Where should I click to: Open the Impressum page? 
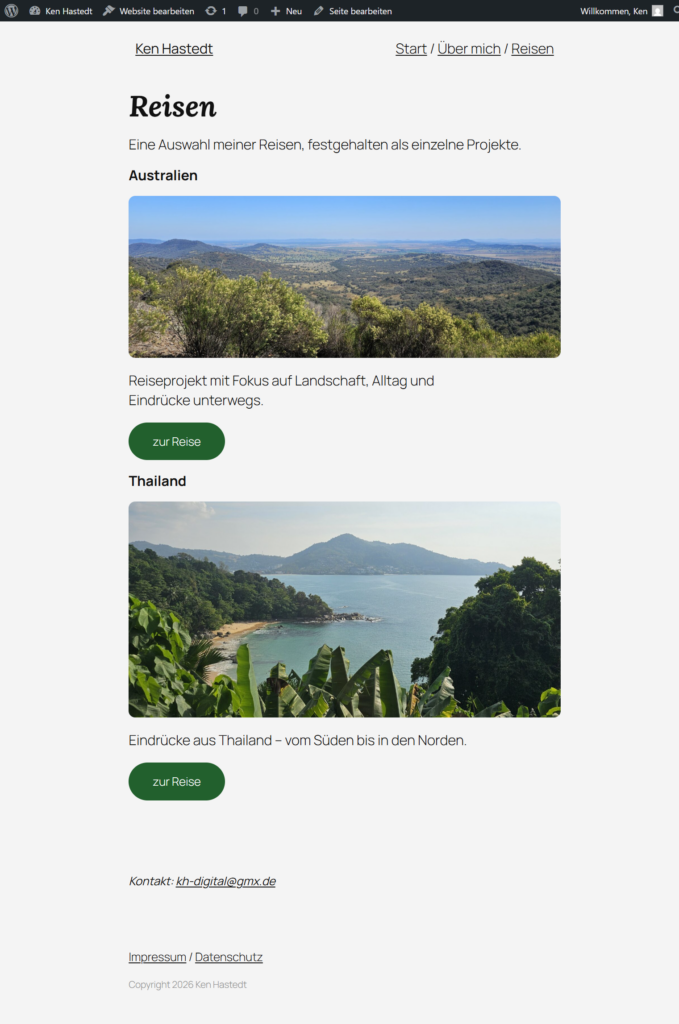(x=157, y=957)
